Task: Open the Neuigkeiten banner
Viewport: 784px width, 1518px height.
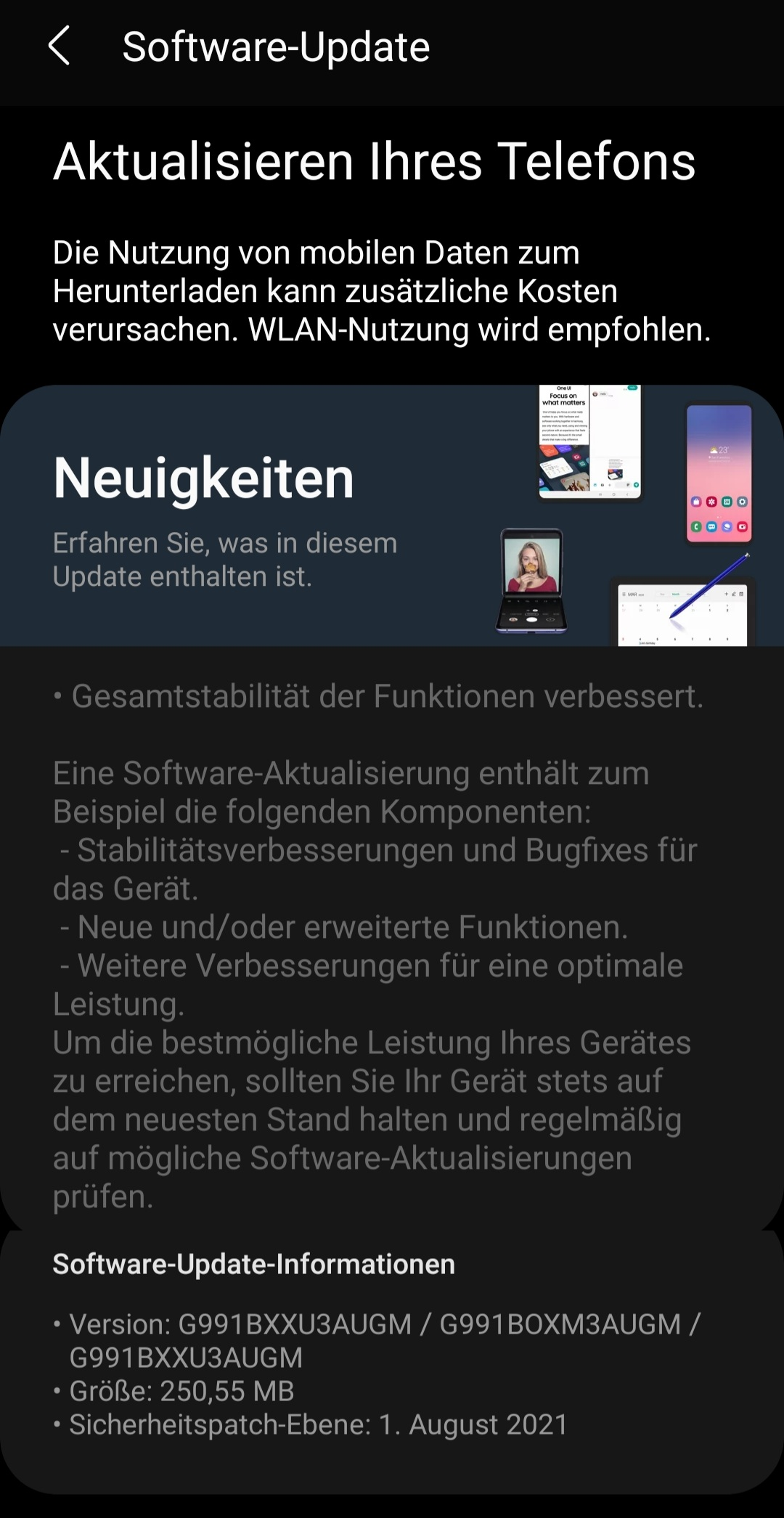Action: [x=392, y=515]
